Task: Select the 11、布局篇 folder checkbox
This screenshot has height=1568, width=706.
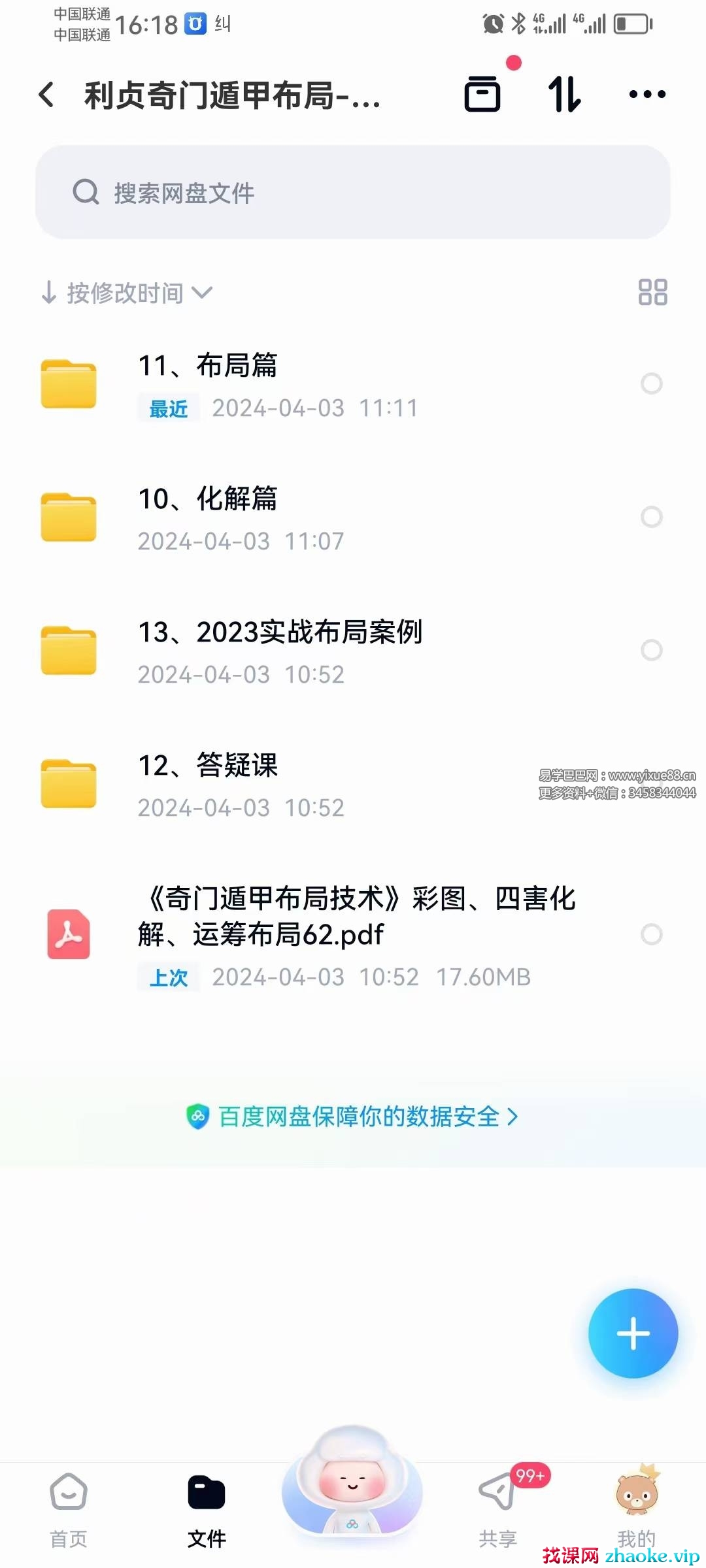Action: [651, 384]
